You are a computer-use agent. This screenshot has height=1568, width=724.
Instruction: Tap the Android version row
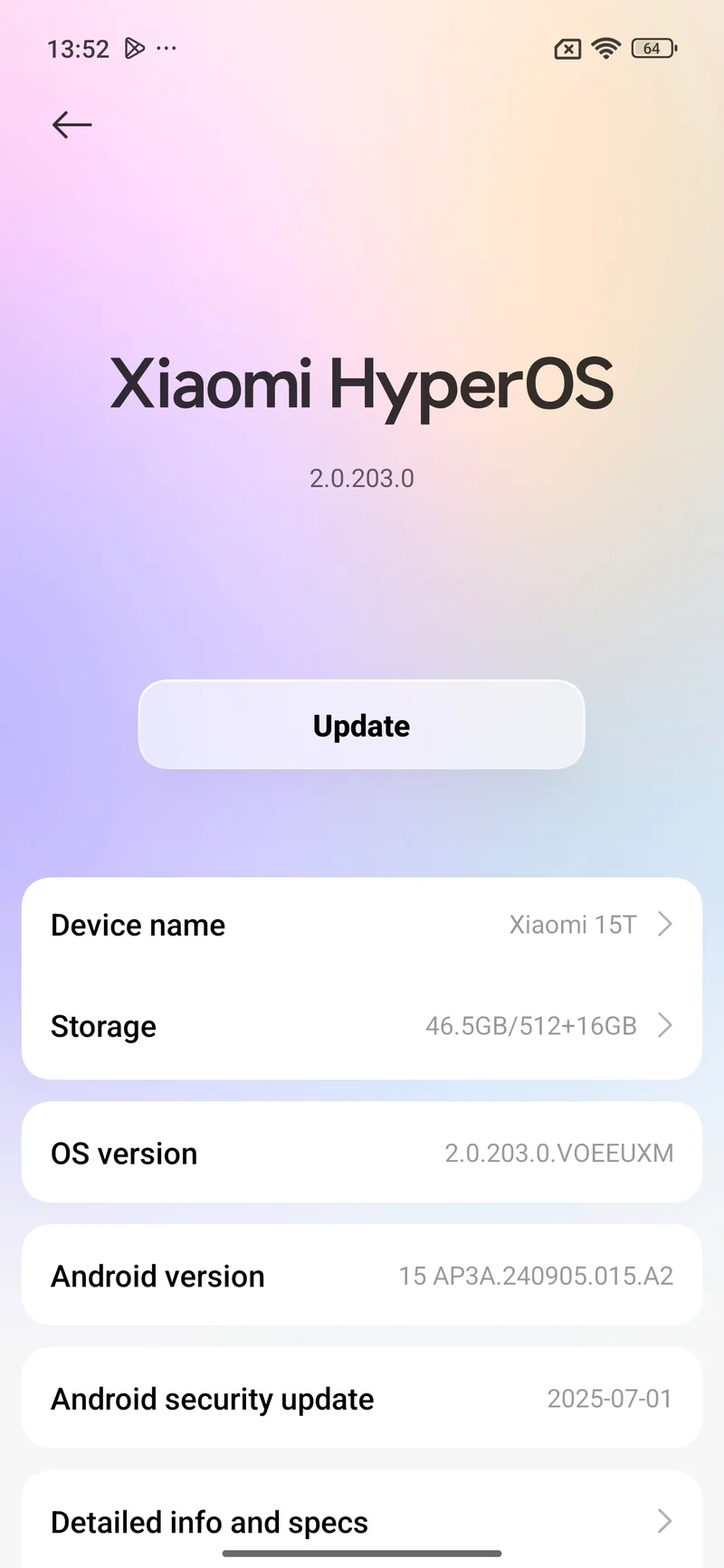pyautogui.click(x=362, y=1276)
